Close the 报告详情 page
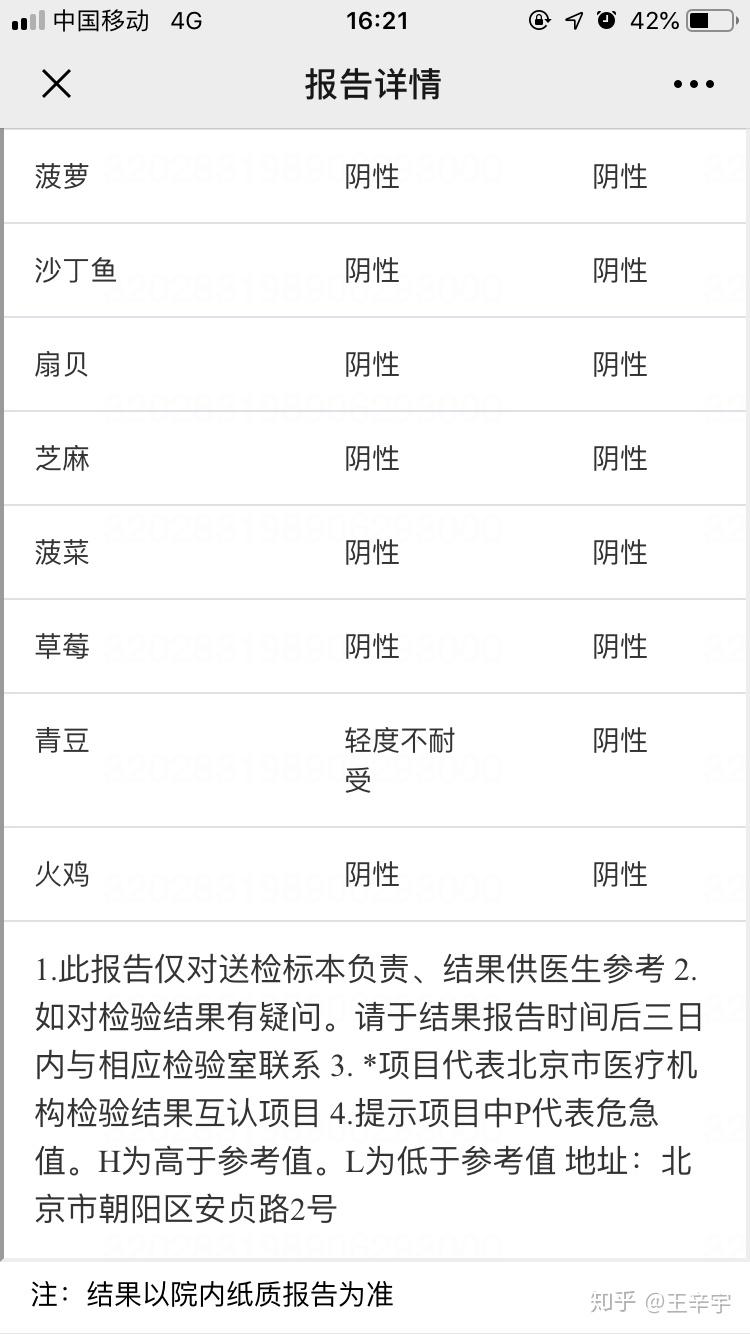Viewport: 750px width, 1334px height. pos(56,84)
